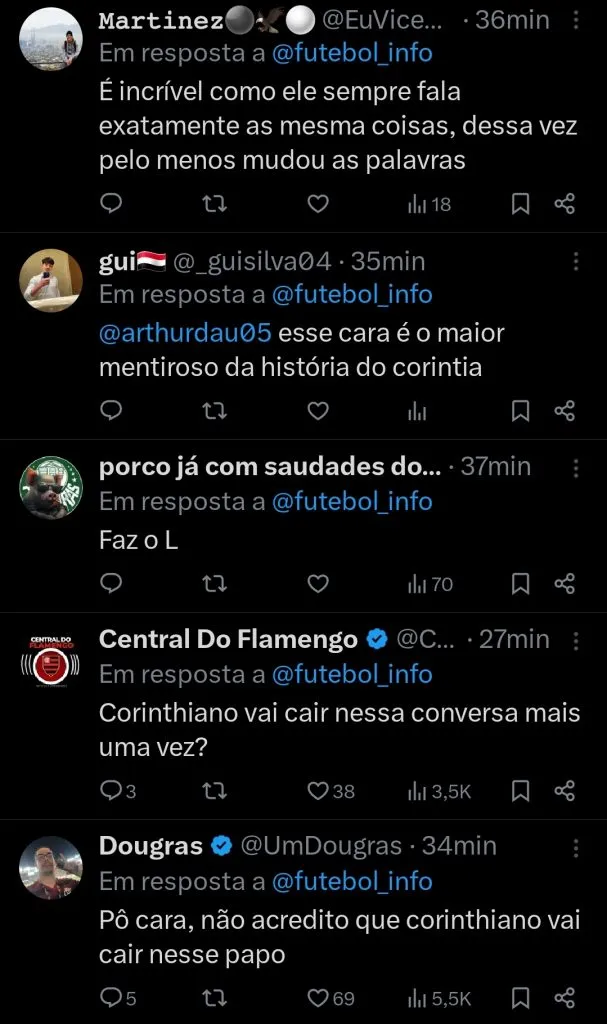This screenshot has height=1024, width=607.
Task: Like Martinez's reply
Action: coord(317,204)
